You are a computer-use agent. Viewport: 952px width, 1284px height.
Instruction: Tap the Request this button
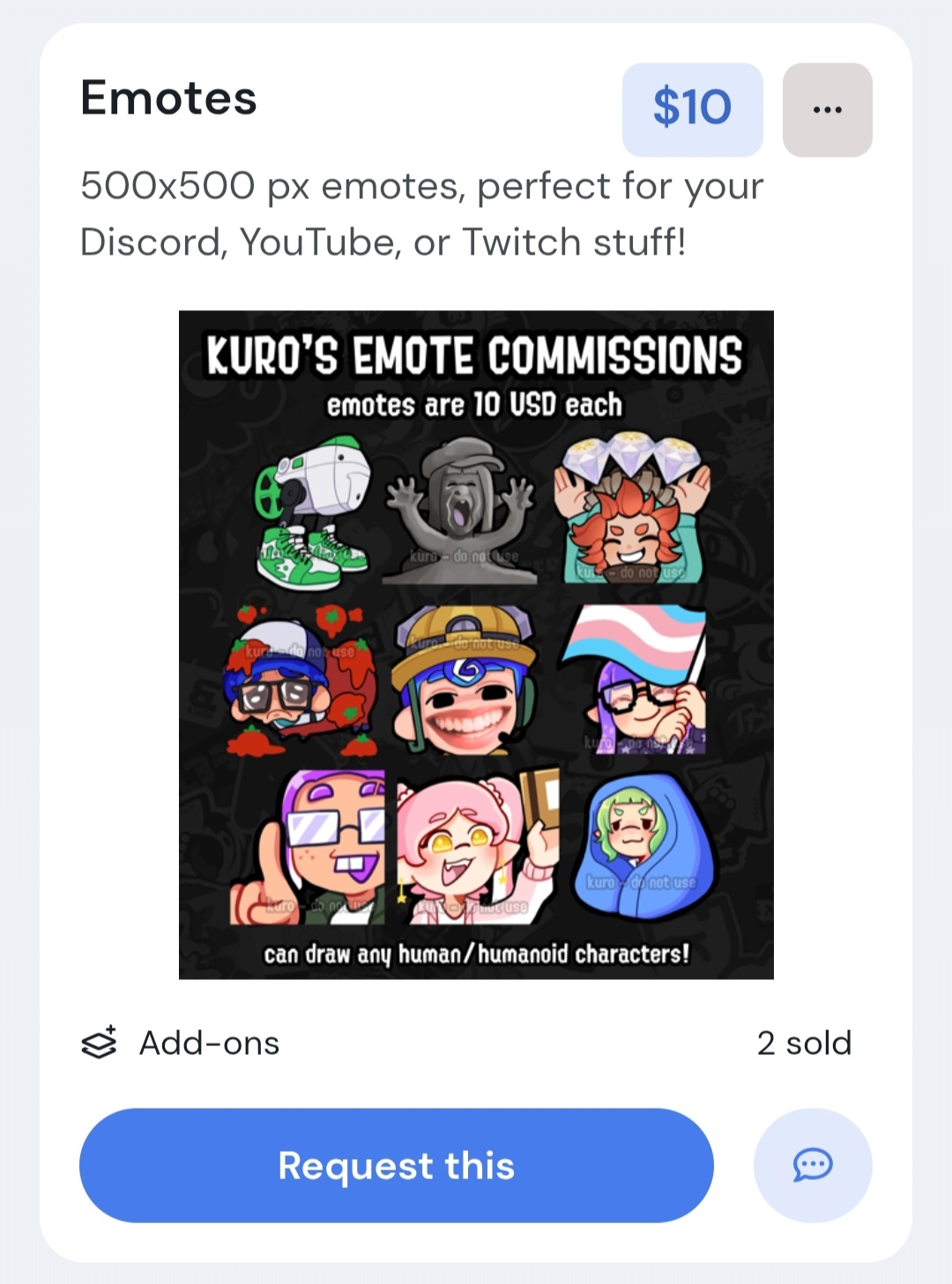(396, 1165)
